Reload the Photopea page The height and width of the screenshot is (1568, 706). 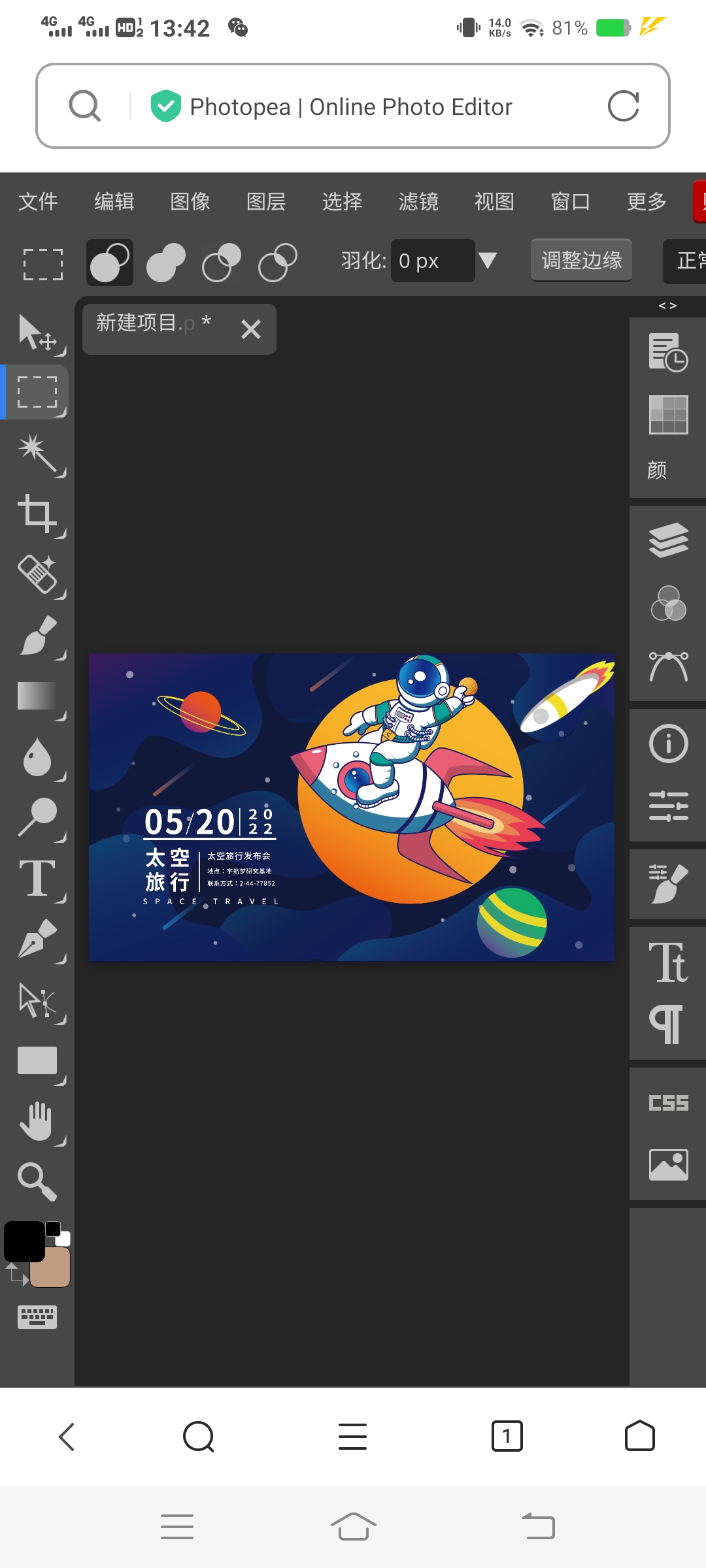coord(623,106)
